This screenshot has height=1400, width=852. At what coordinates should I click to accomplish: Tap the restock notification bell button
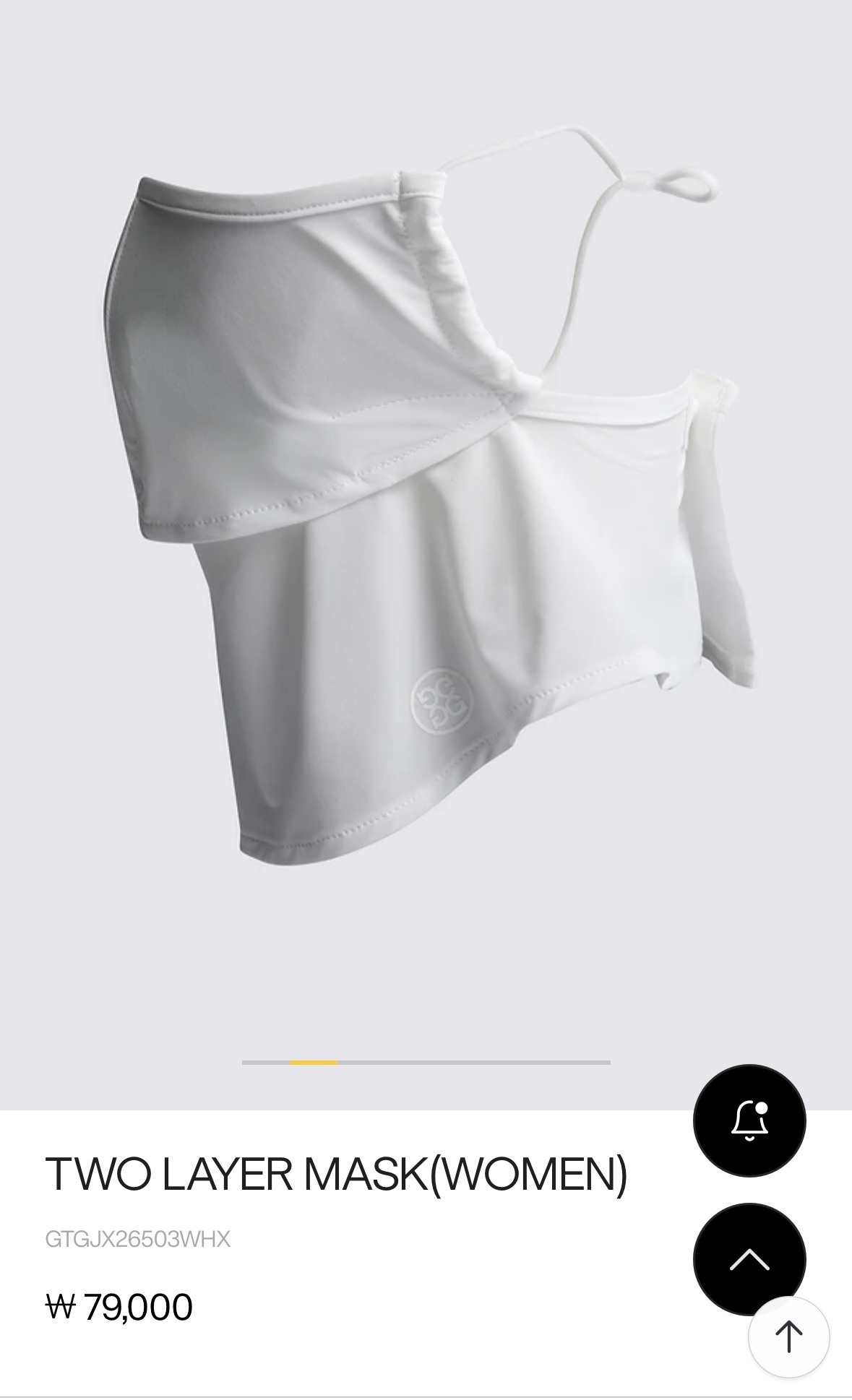pyautogui.click(x=749, y=1120)
